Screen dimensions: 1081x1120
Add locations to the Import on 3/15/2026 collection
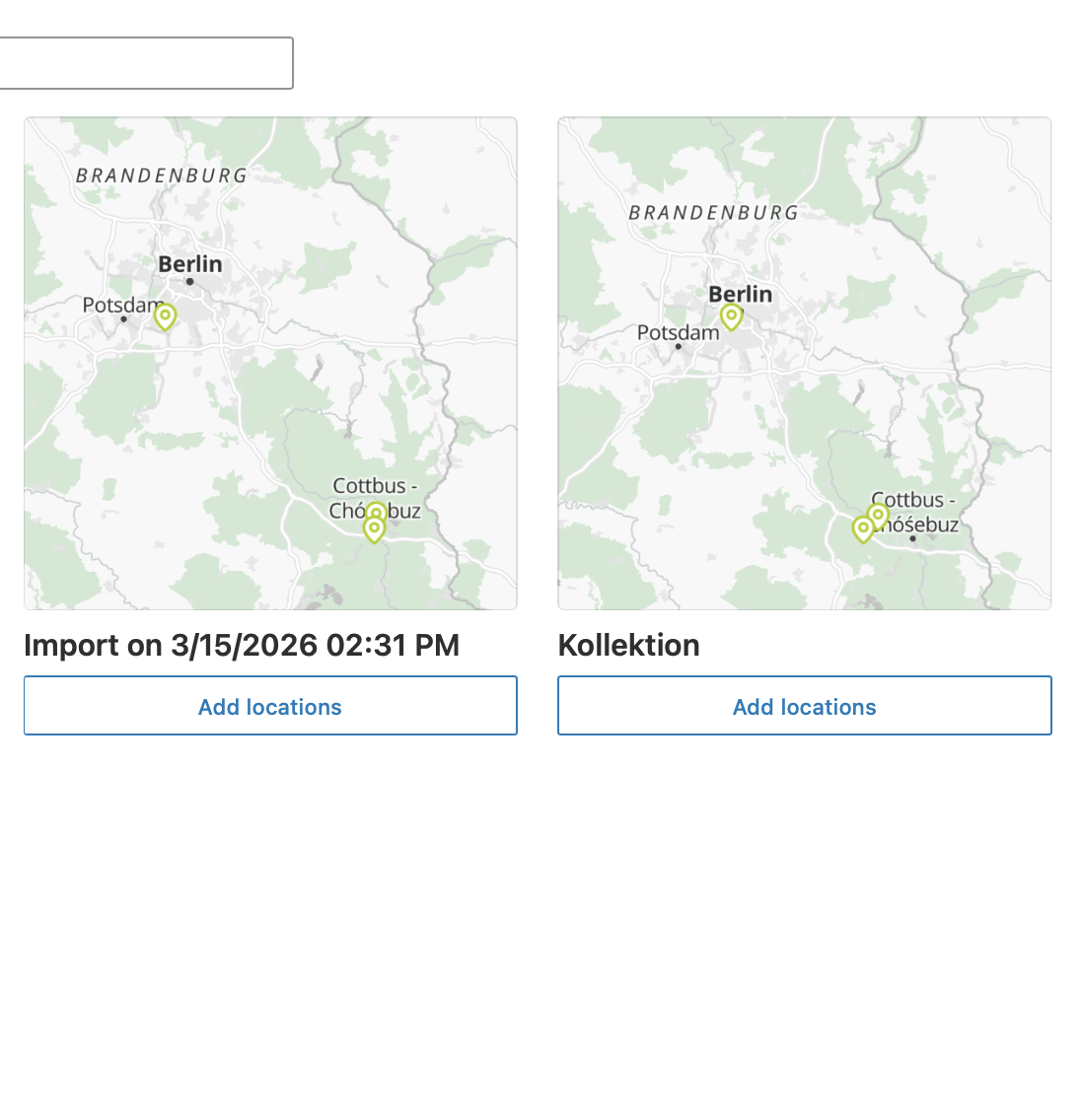pyautogui.click(x=270, y=706)
